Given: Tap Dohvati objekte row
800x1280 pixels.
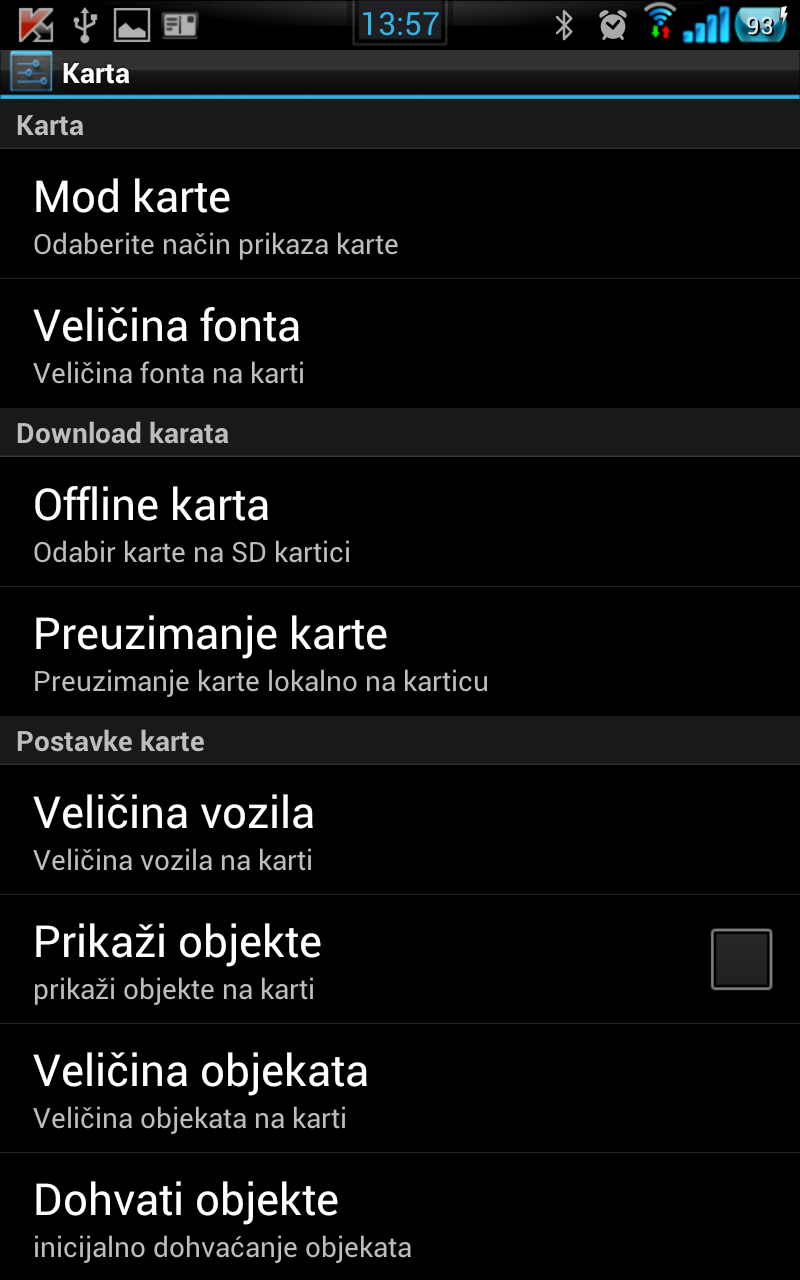Looking at the screenshot, I should (400, 1216).
